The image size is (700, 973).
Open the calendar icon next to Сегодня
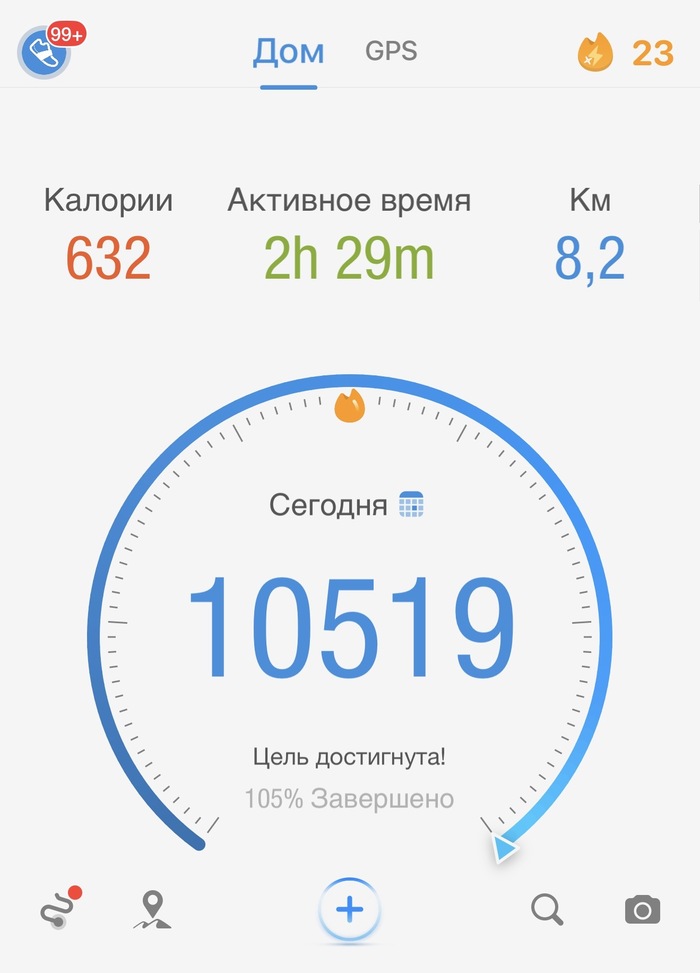coord(412,504)
